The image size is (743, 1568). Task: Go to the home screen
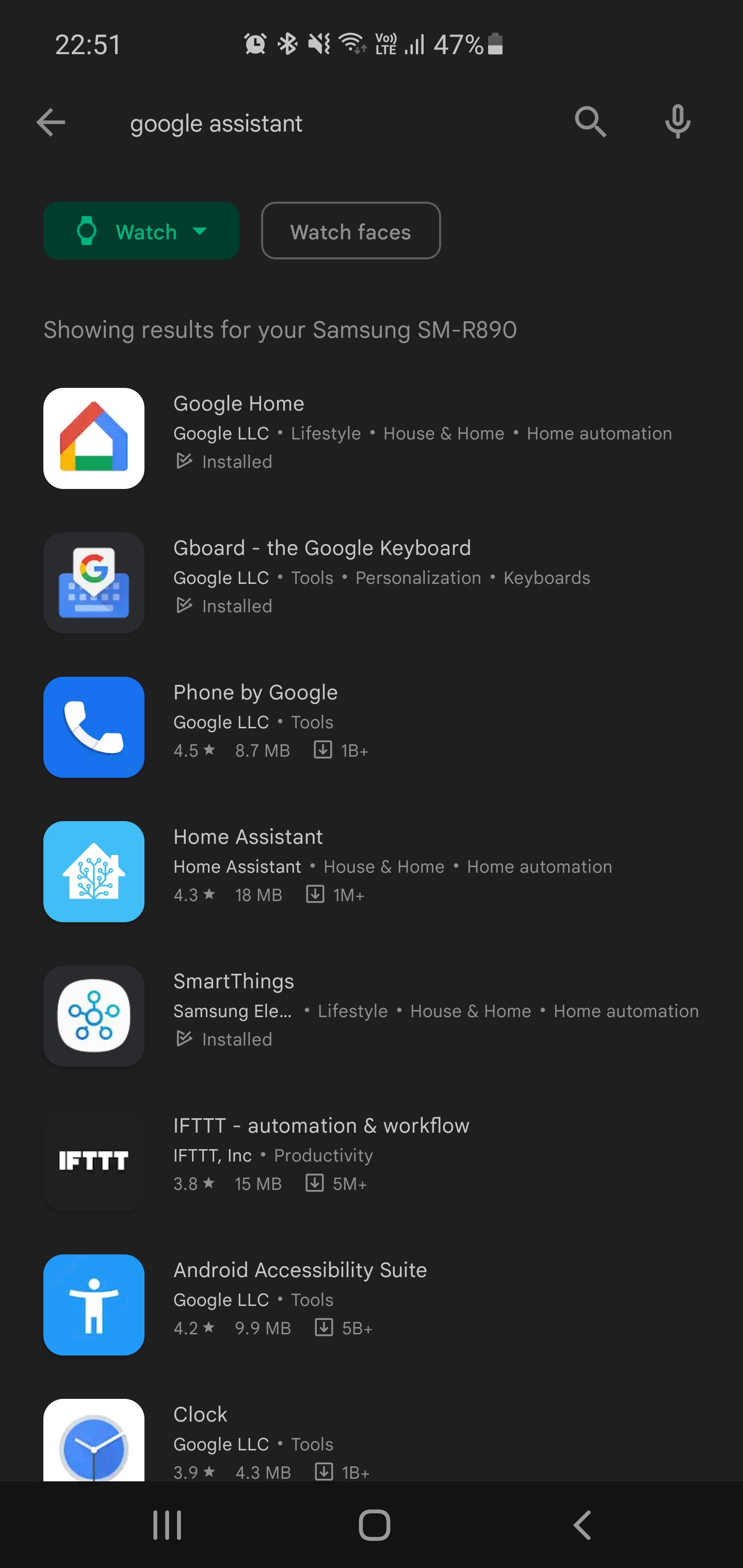(x=374, y=1525)
